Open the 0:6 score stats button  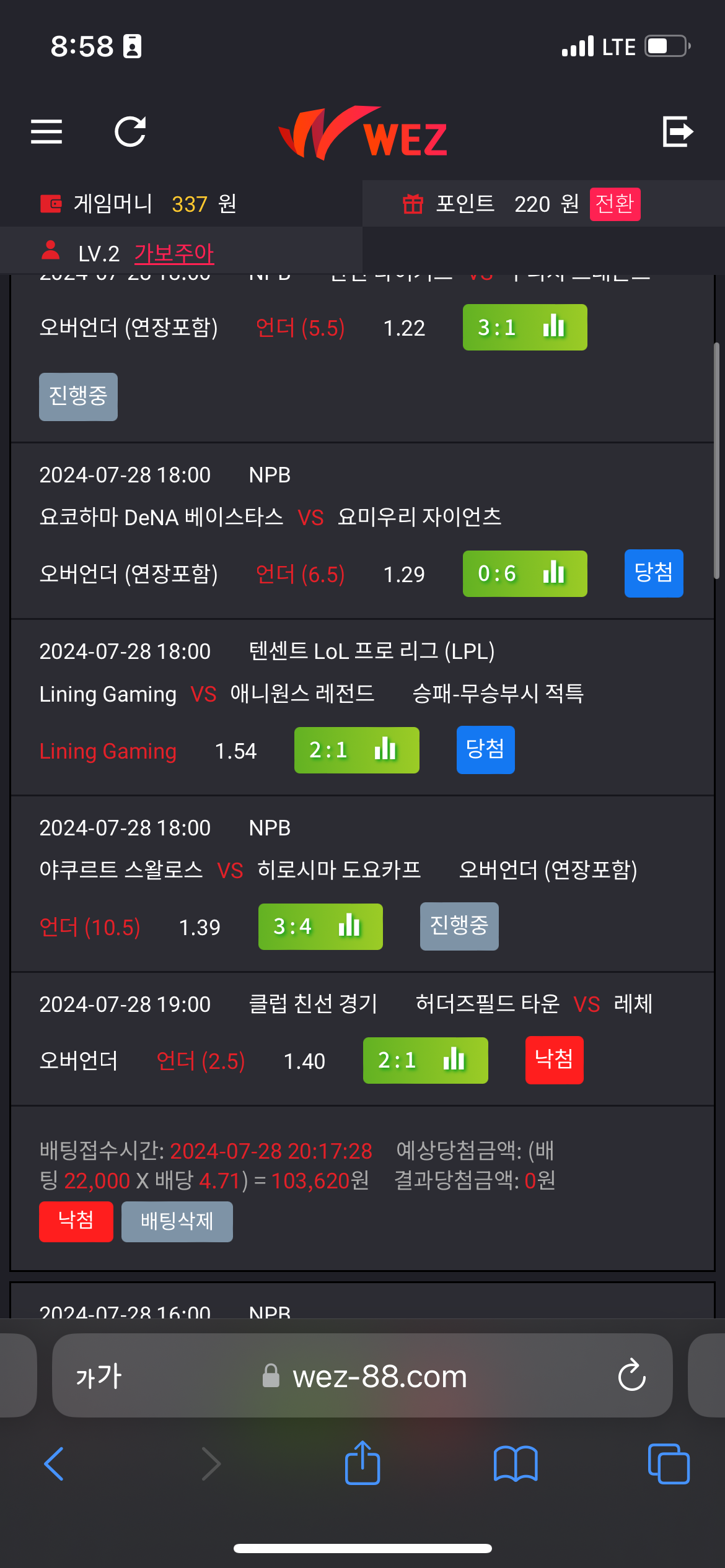pyautogui.click(x=524, y=574)
